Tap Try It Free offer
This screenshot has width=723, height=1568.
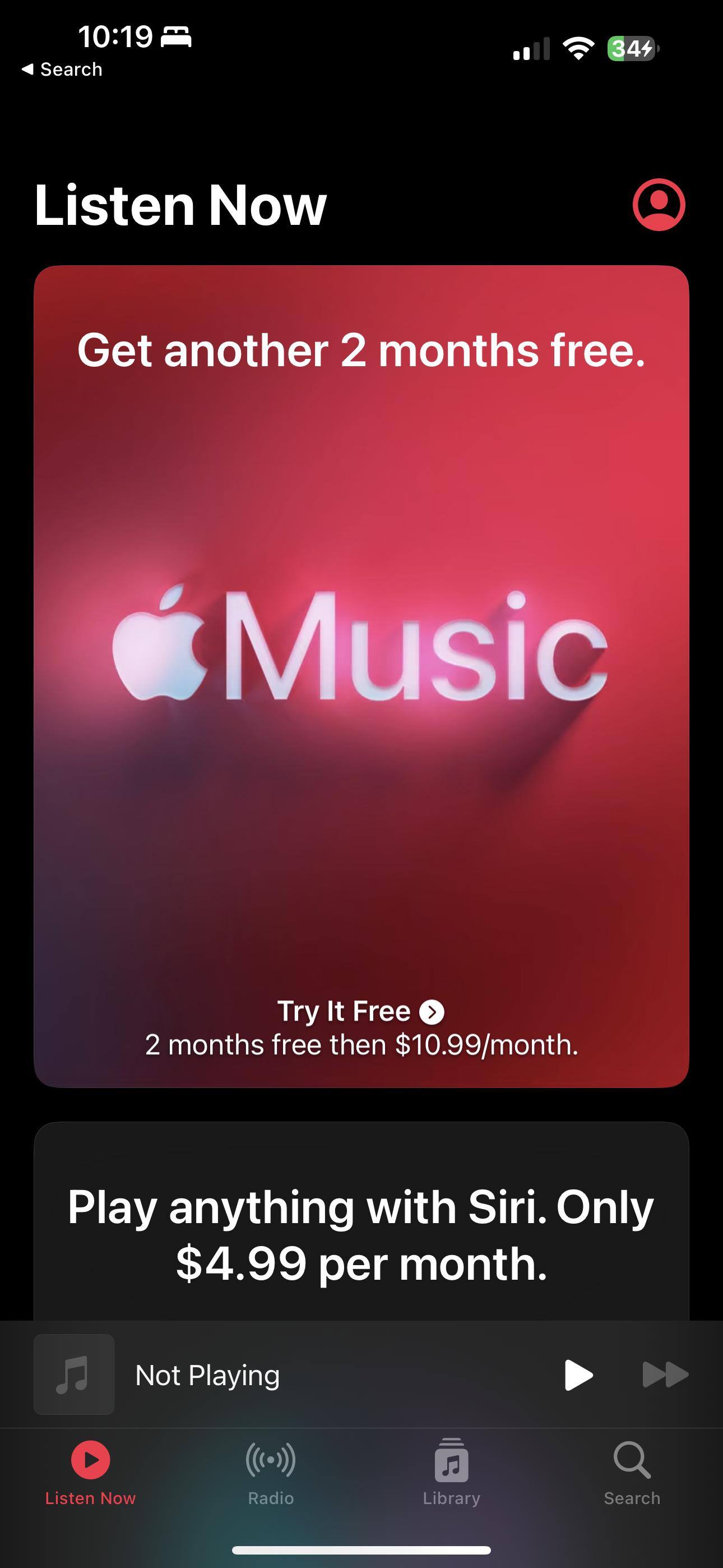pyautogui.click(x=361, y=1012)
